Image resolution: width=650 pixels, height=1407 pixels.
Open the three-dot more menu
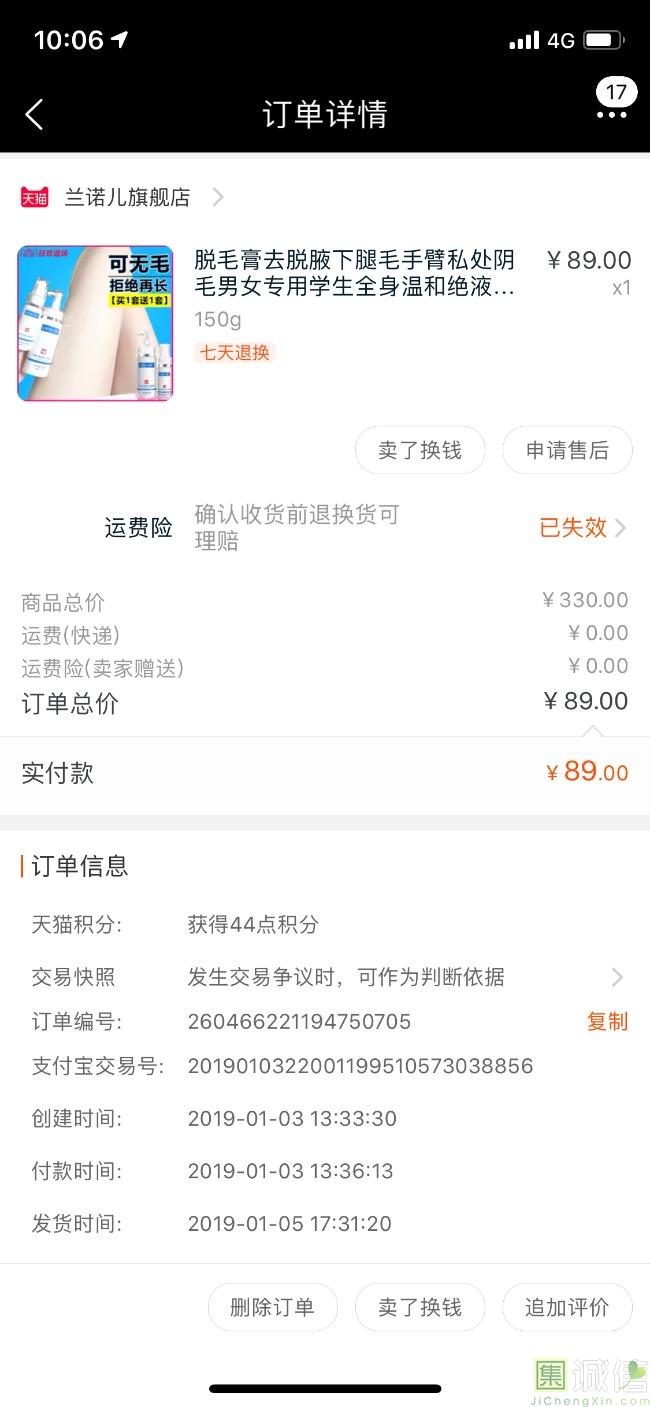(611, 115)
